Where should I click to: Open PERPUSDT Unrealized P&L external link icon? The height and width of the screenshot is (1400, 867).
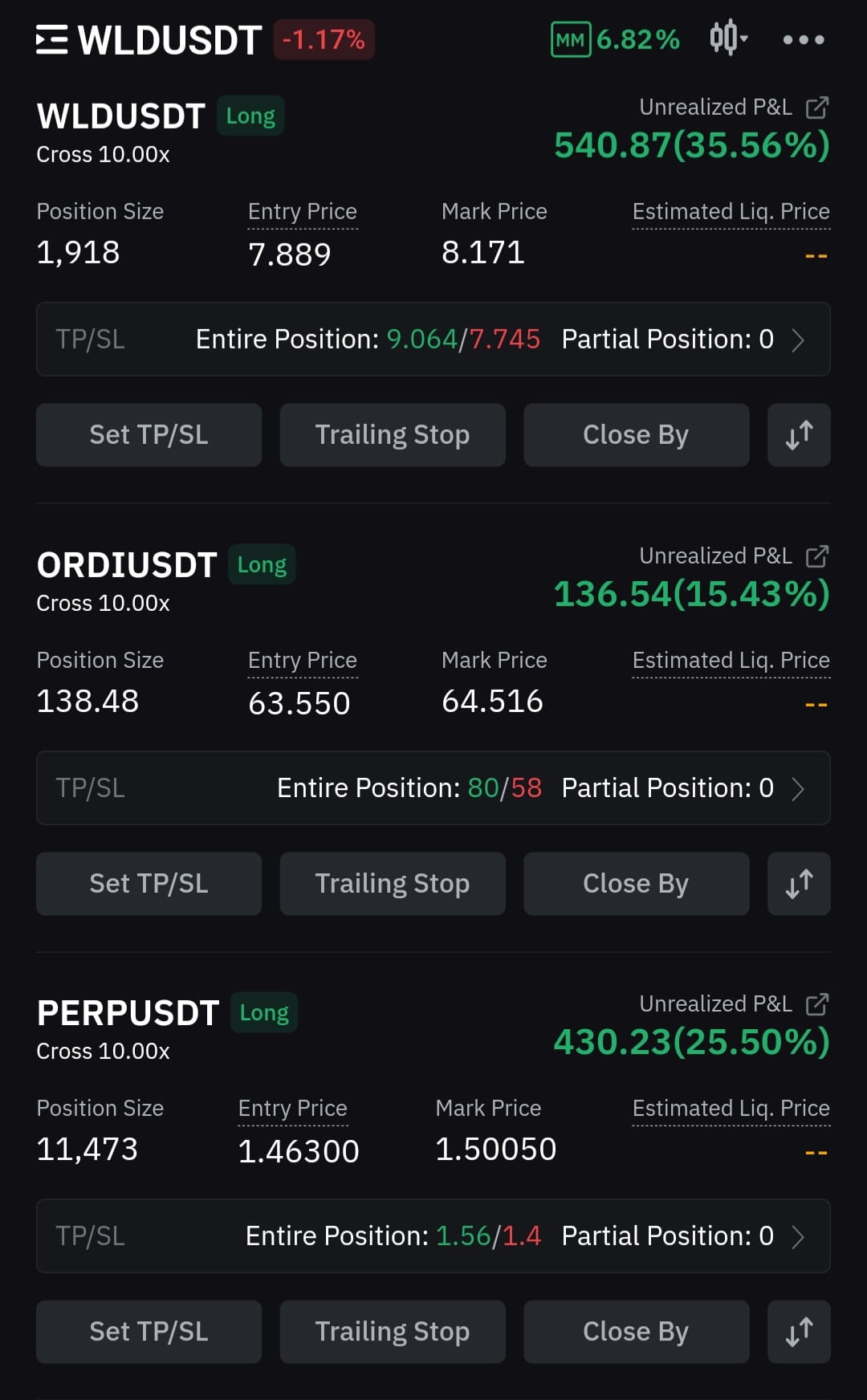(818, 1003)
